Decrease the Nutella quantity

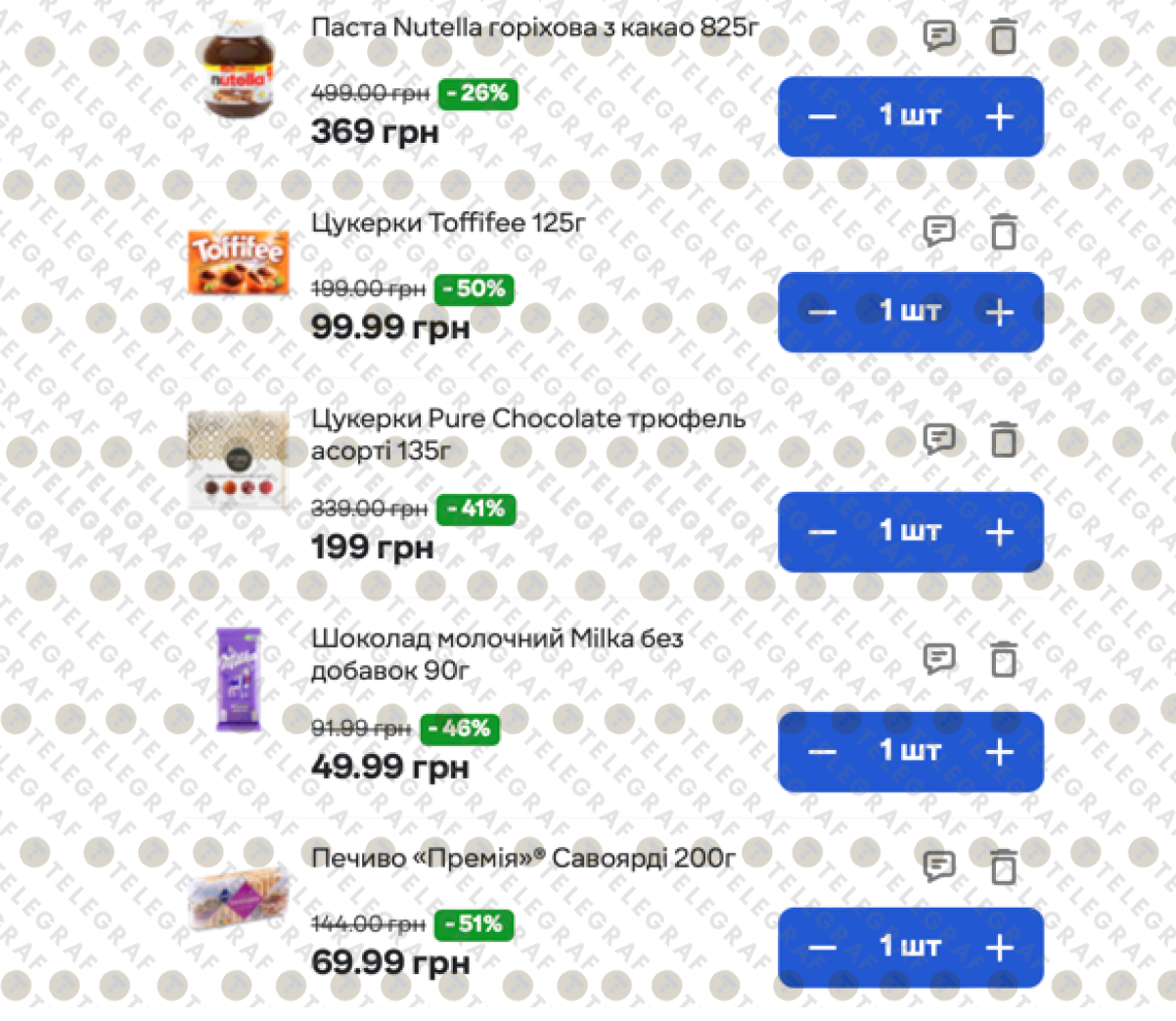pos(823,117)
